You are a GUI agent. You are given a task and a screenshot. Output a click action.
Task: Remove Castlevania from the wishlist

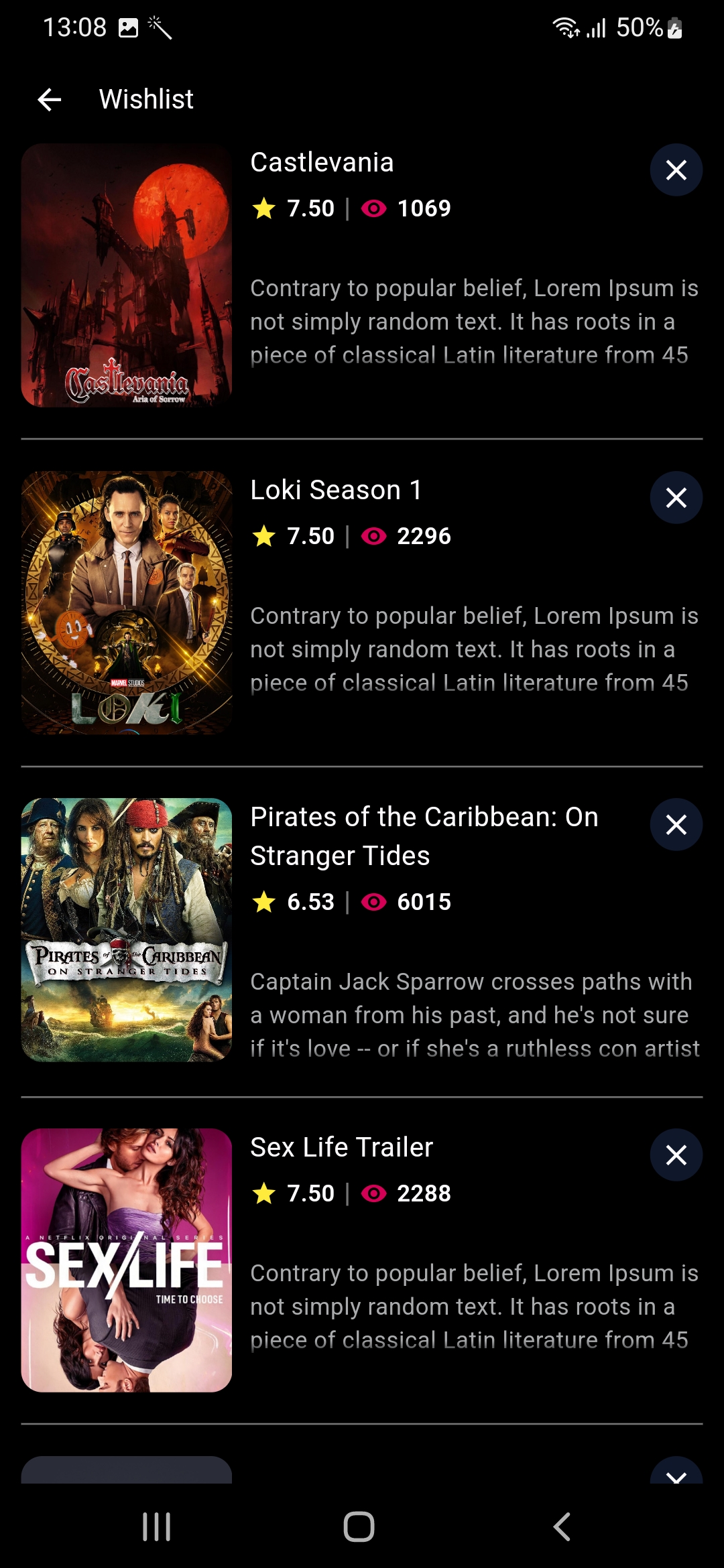(676, 170)
